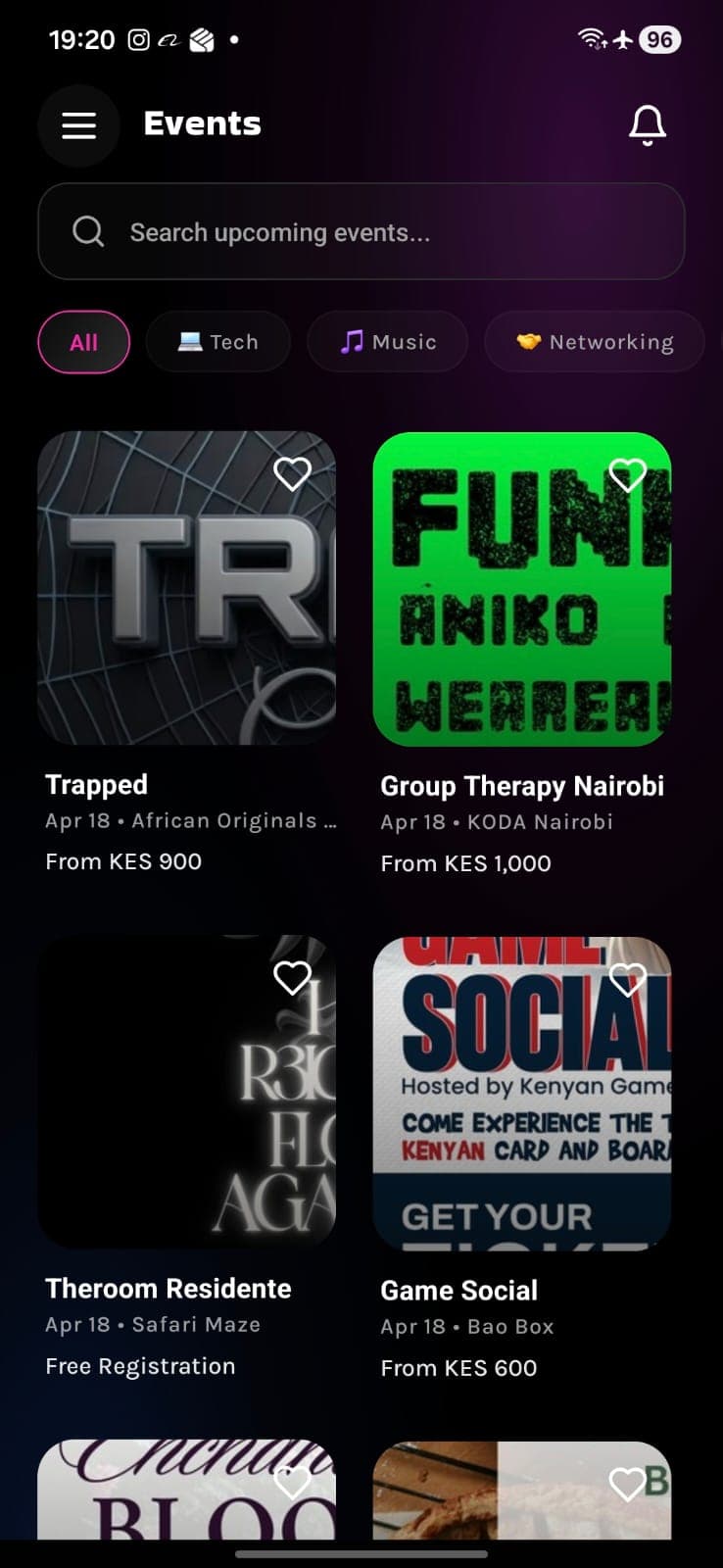Select the Music category filter
723x1568 pixels.
387,341
